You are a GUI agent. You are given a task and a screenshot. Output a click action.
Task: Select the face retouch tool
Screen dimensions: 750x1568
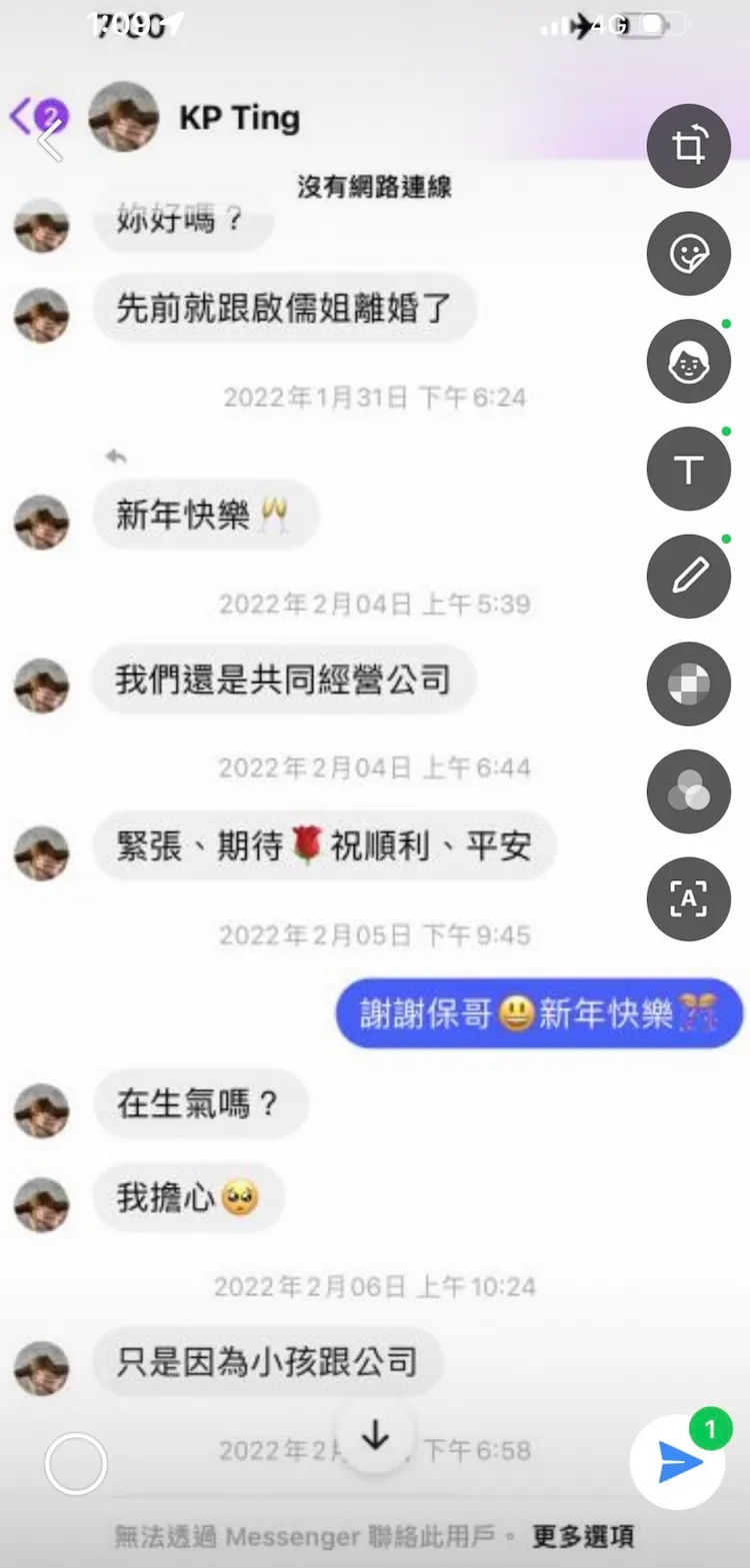688,362
